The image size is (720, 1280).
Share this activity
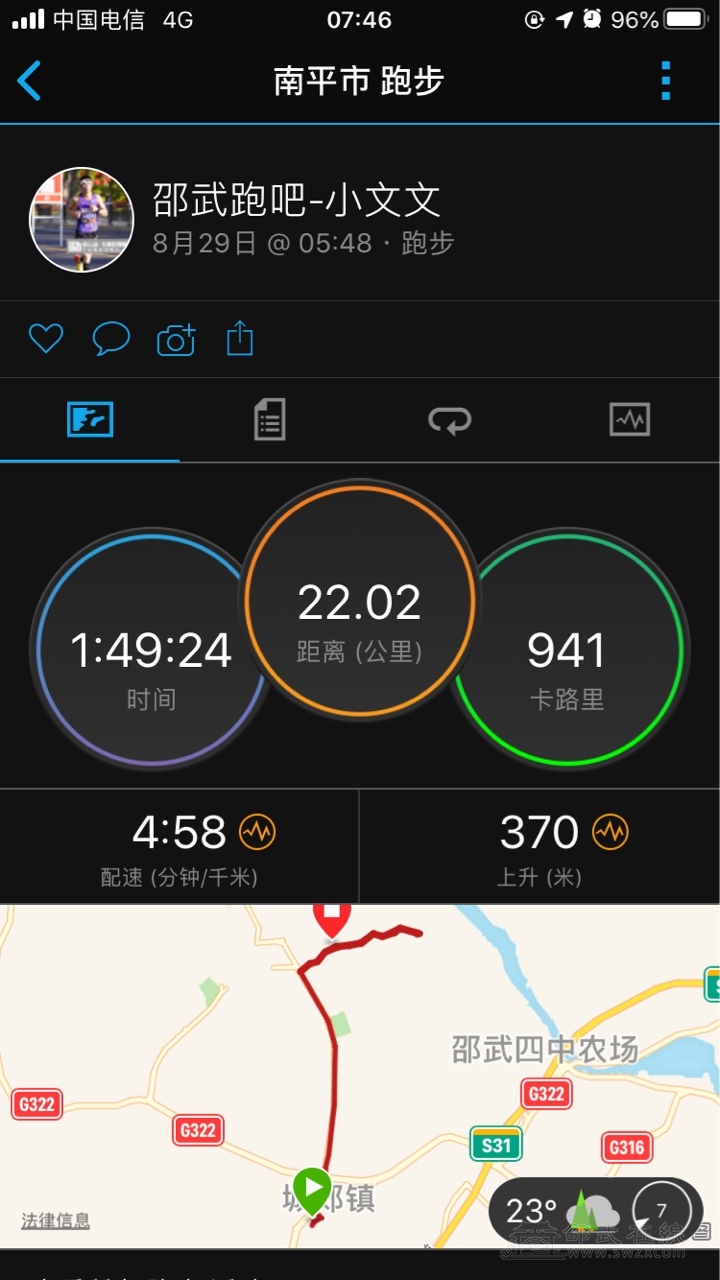point(240,339)
